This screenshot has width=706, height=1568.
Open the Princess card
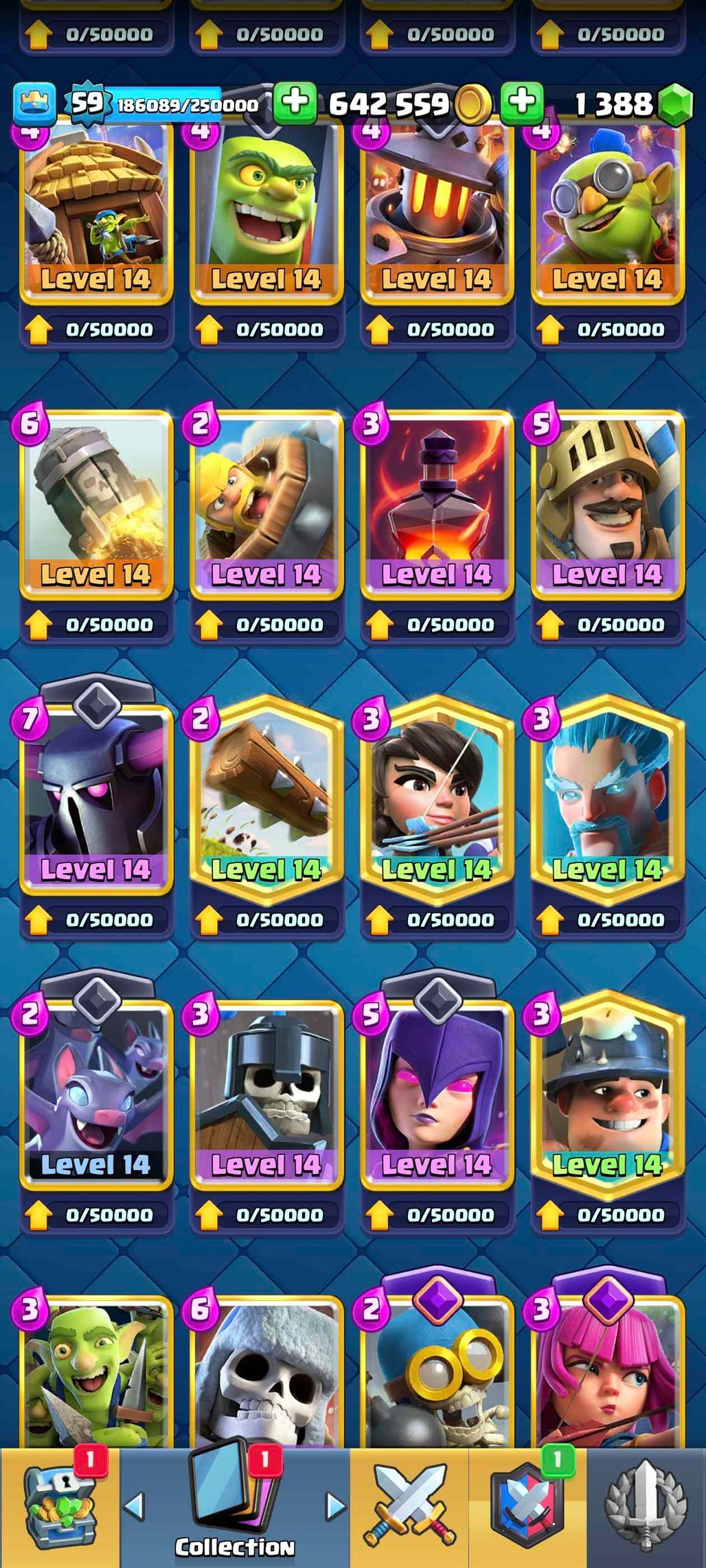(x=437, y=800)
